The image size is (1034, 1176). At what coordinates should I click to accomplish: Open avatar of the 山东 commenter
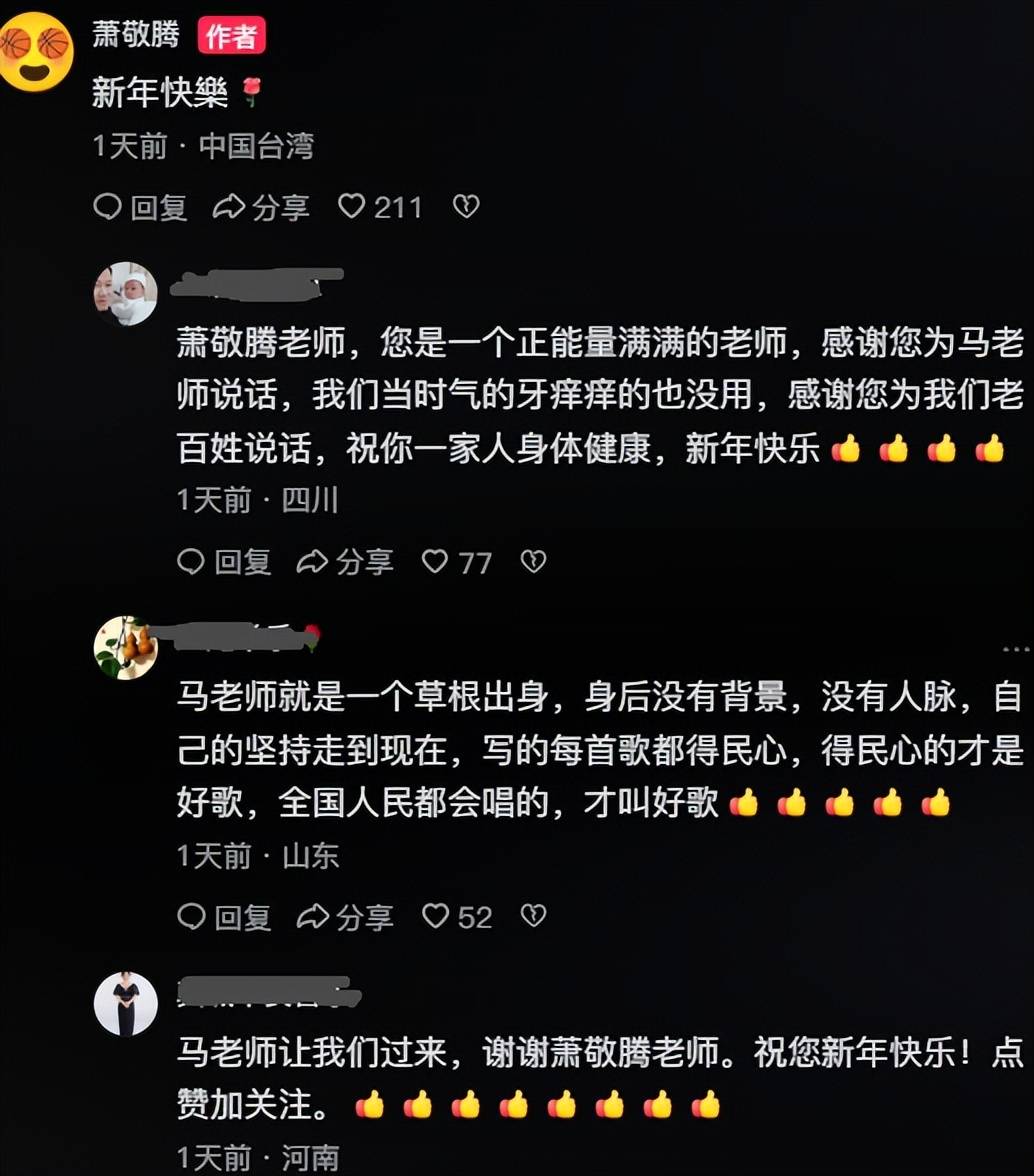(x=126, y=648)
